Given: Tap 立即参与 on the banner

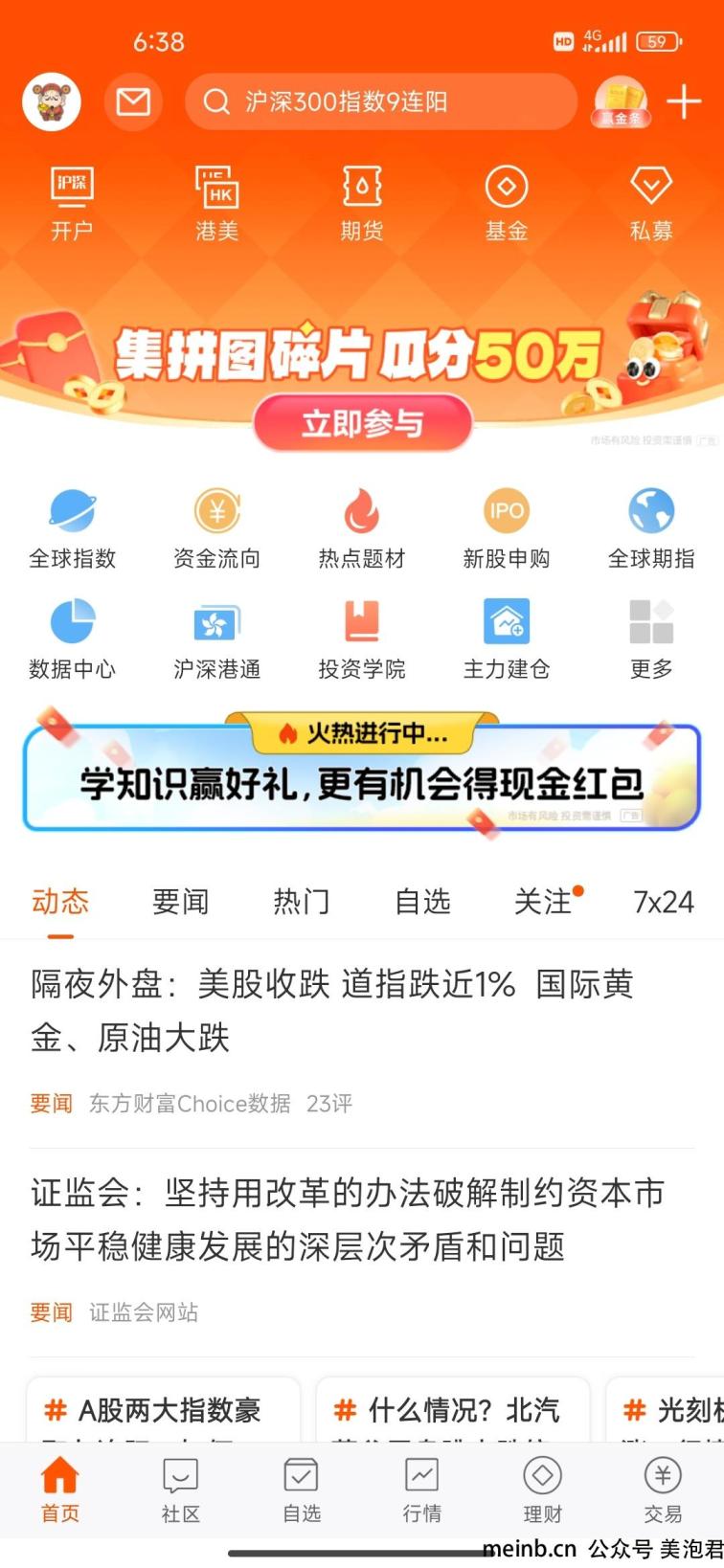Looking at the screenshot, I should click(362, 422).
